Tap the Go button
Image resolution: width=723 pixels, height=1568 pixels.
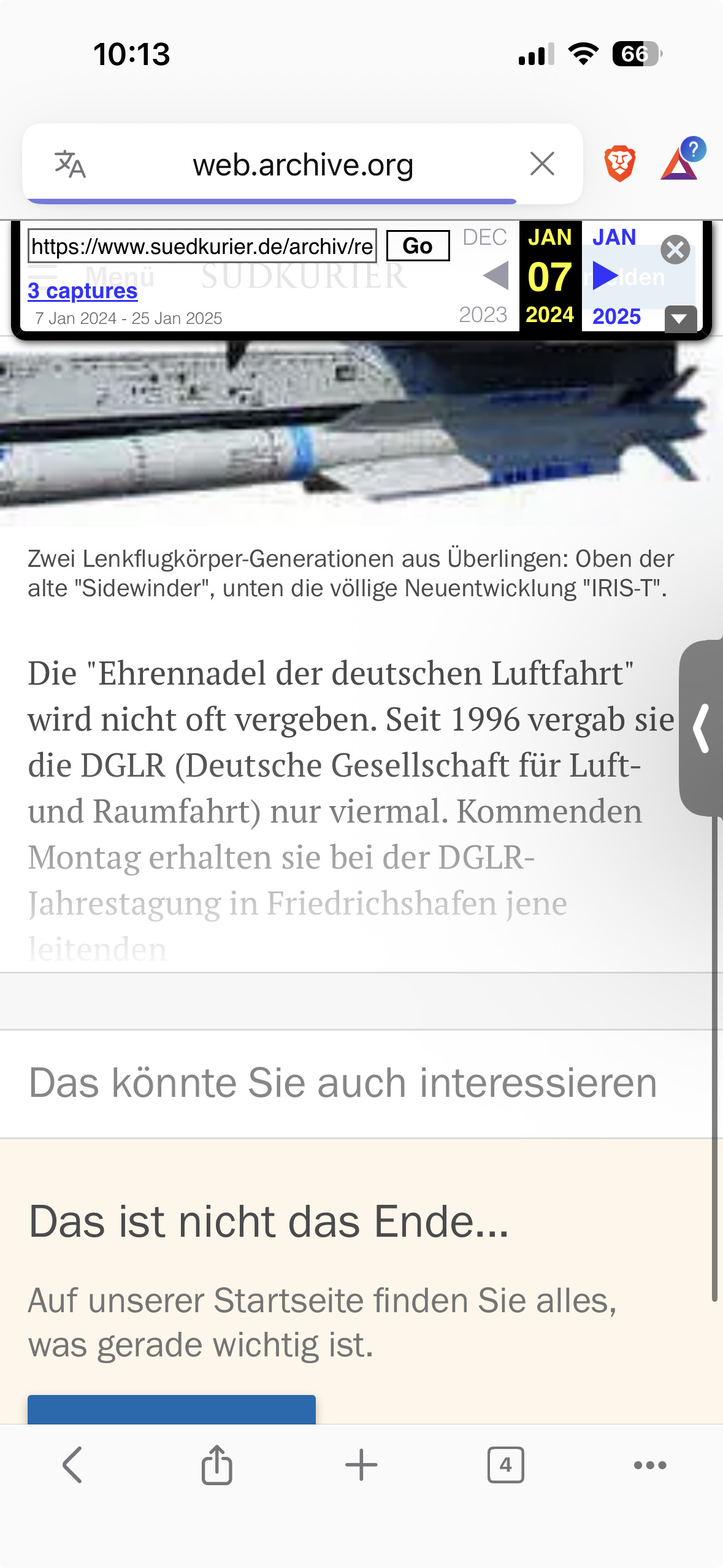[418, 246]
